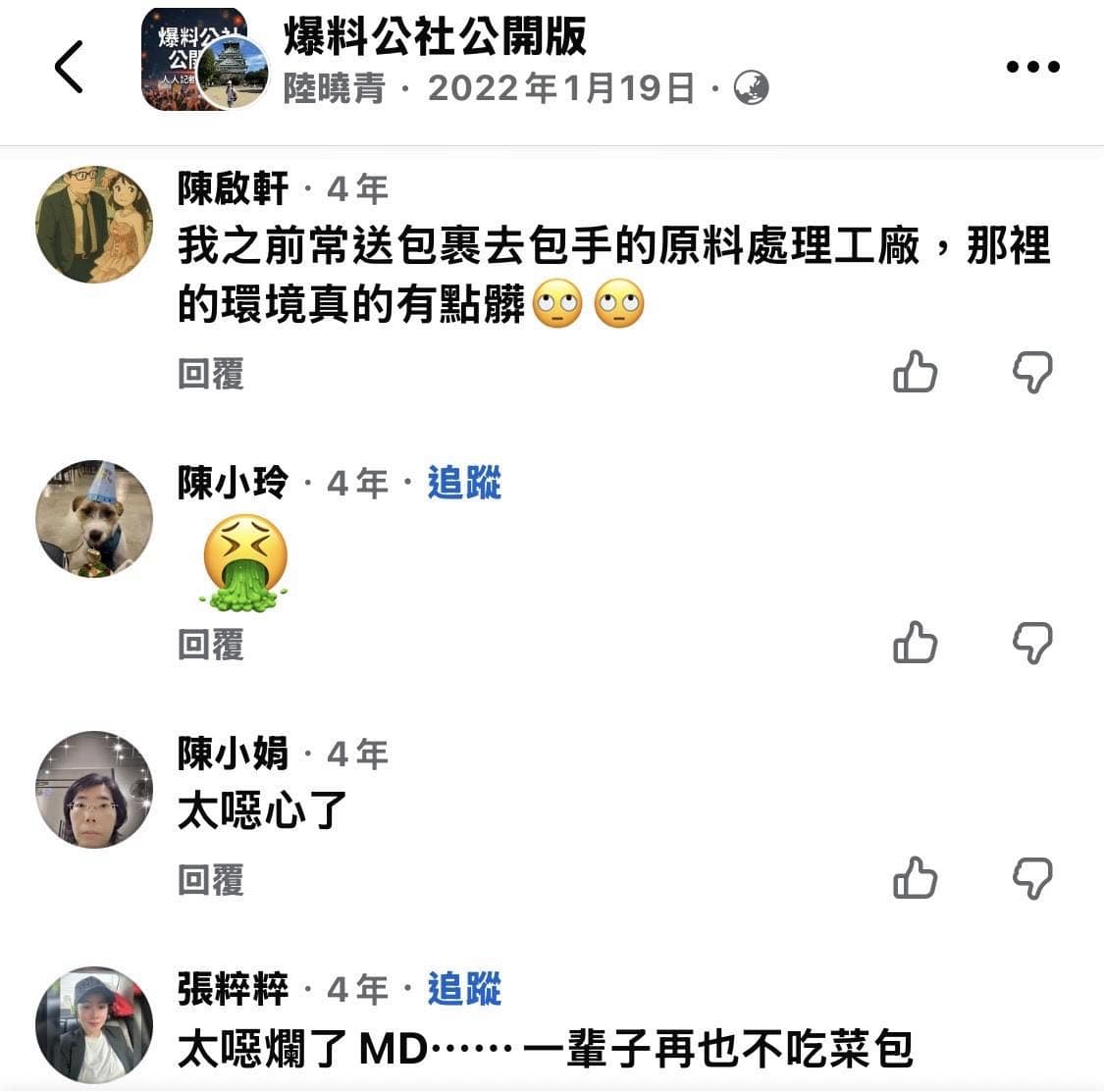1104x1092 pixels.
Task: Reply to 陳啟軒's comment
Action: [211, 373]
